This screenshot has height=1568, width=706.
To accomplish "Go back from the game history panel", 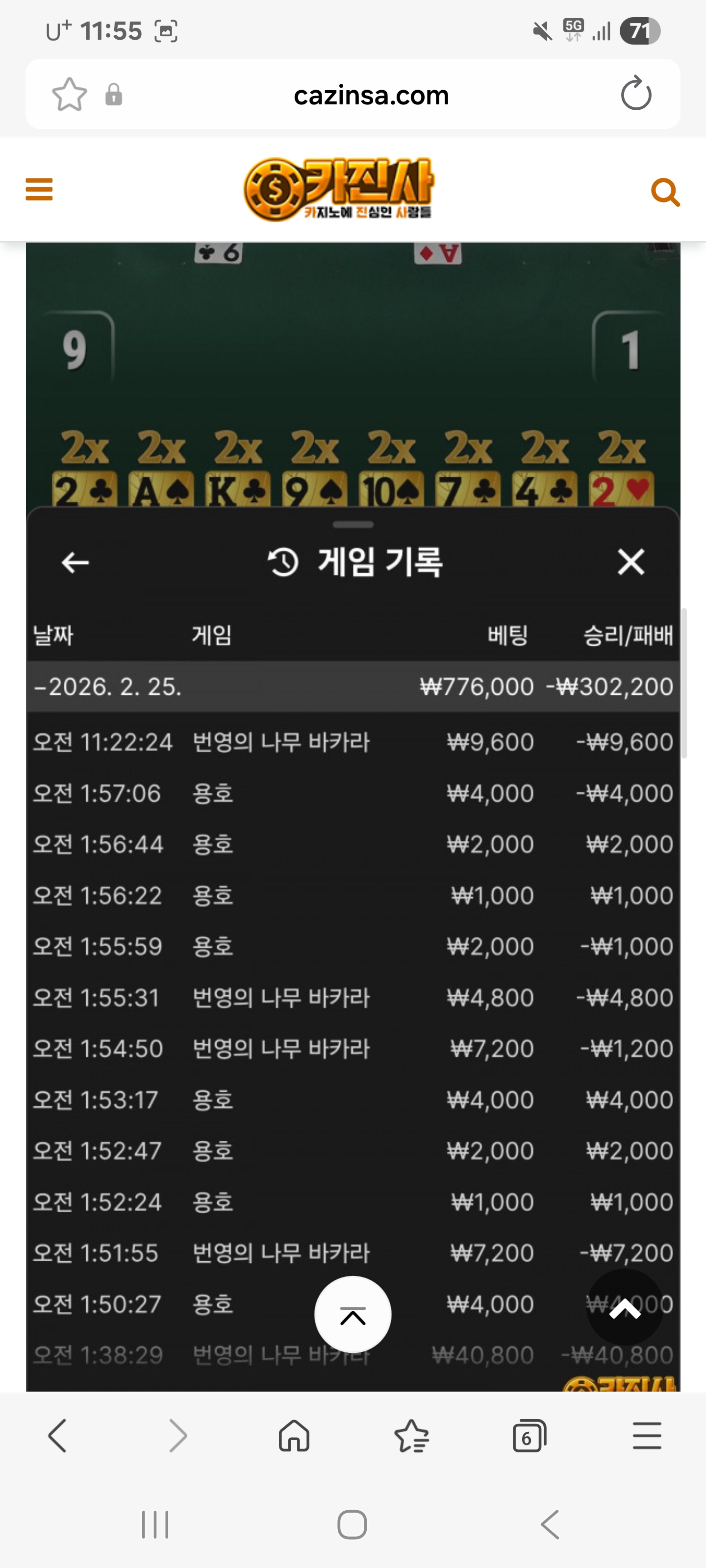I will click(76, 563).
